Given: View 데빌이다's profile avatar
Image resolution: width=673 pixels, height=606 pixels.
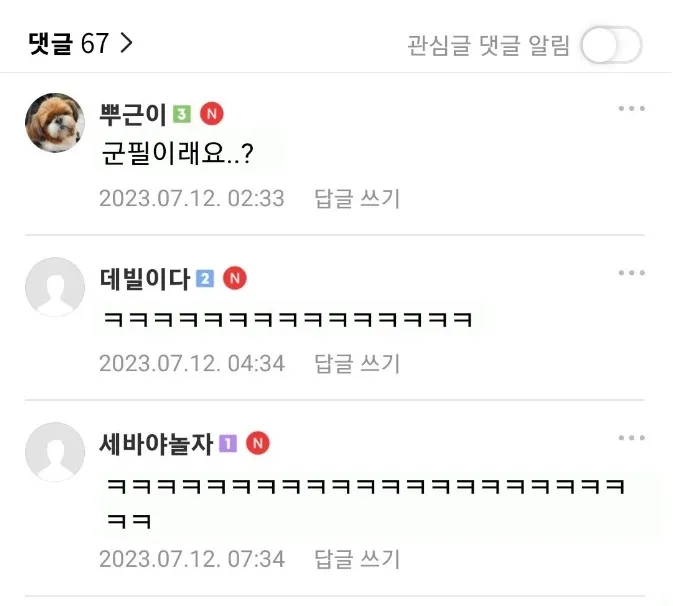Looking at the screenshot, I should click(x=55, y=288).
